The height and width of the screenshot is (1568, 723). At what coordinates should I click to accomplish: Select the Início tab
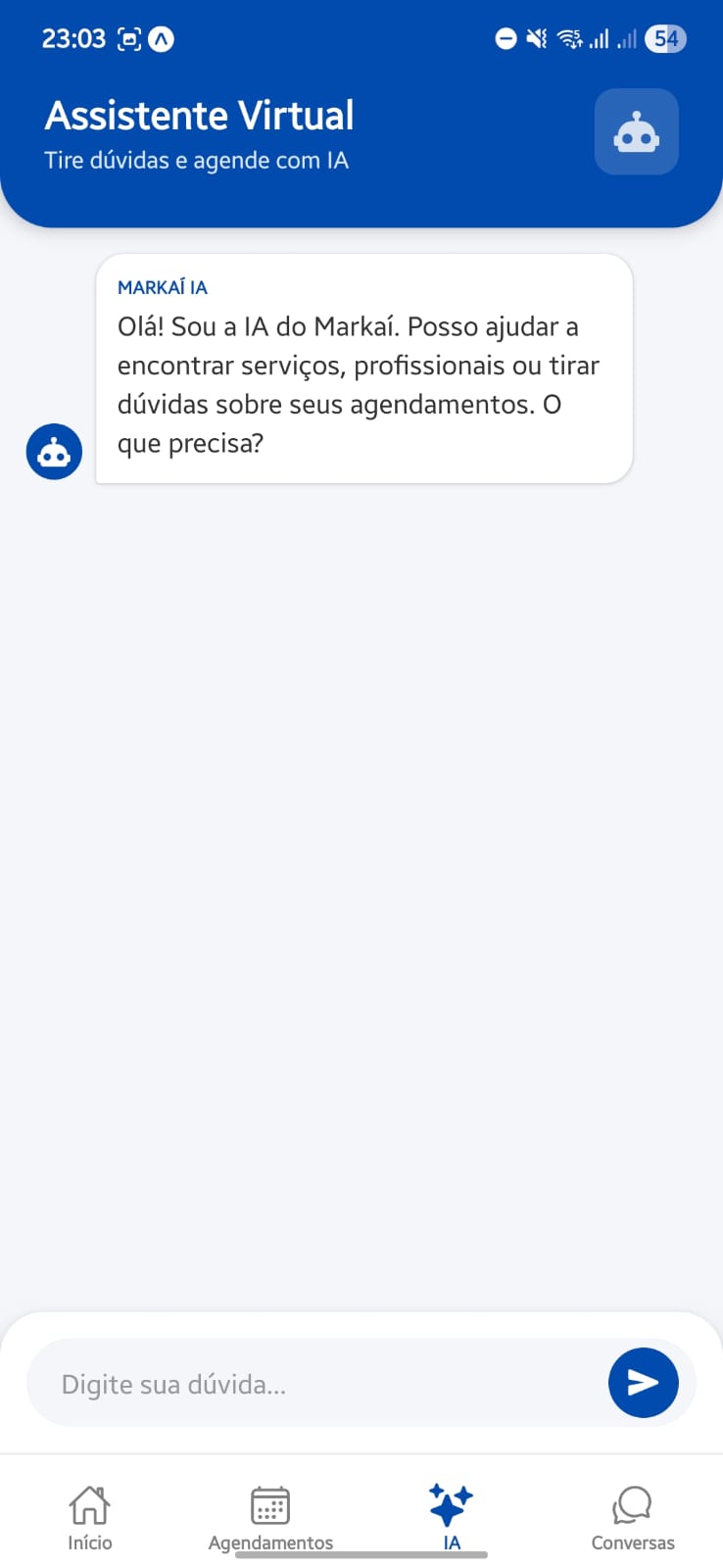(x=89, y=1514)
